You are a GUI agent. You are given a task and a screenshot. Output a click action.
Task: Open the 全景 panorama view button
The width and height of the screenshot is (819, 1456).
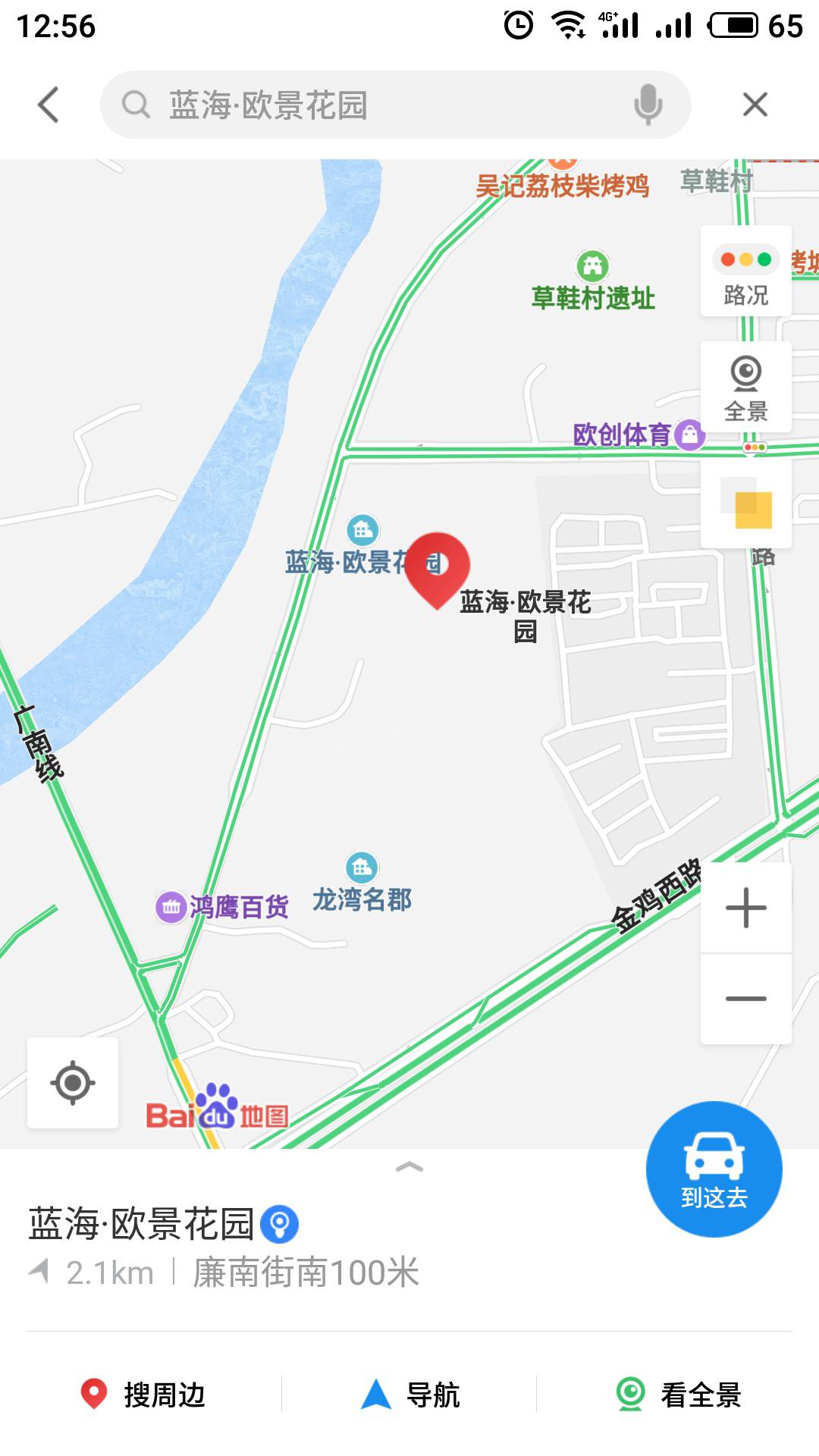(x=746, y=388)
